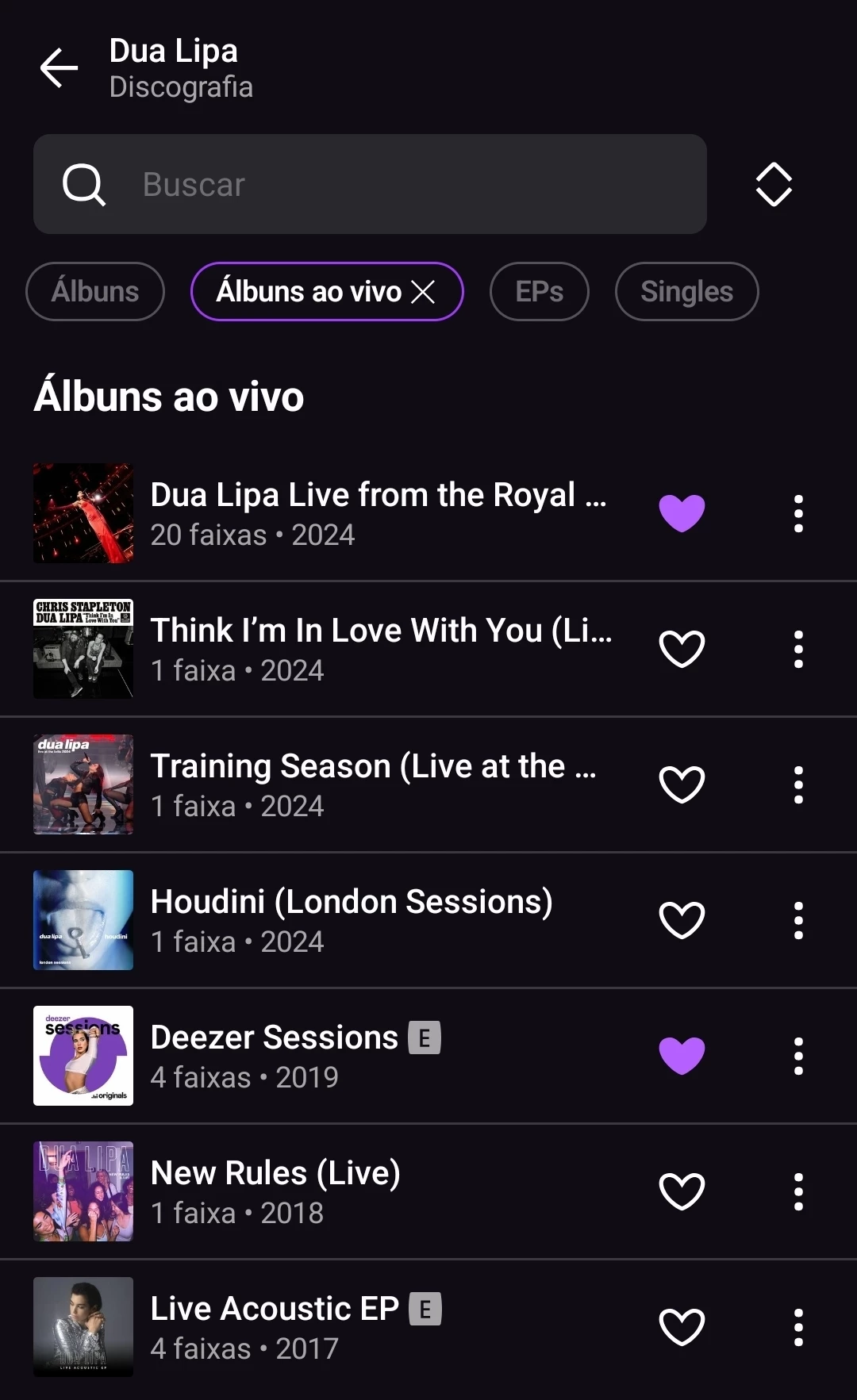857x1400 pixels.
Task: Like Think I'm In Love With You
Action: 682,649
